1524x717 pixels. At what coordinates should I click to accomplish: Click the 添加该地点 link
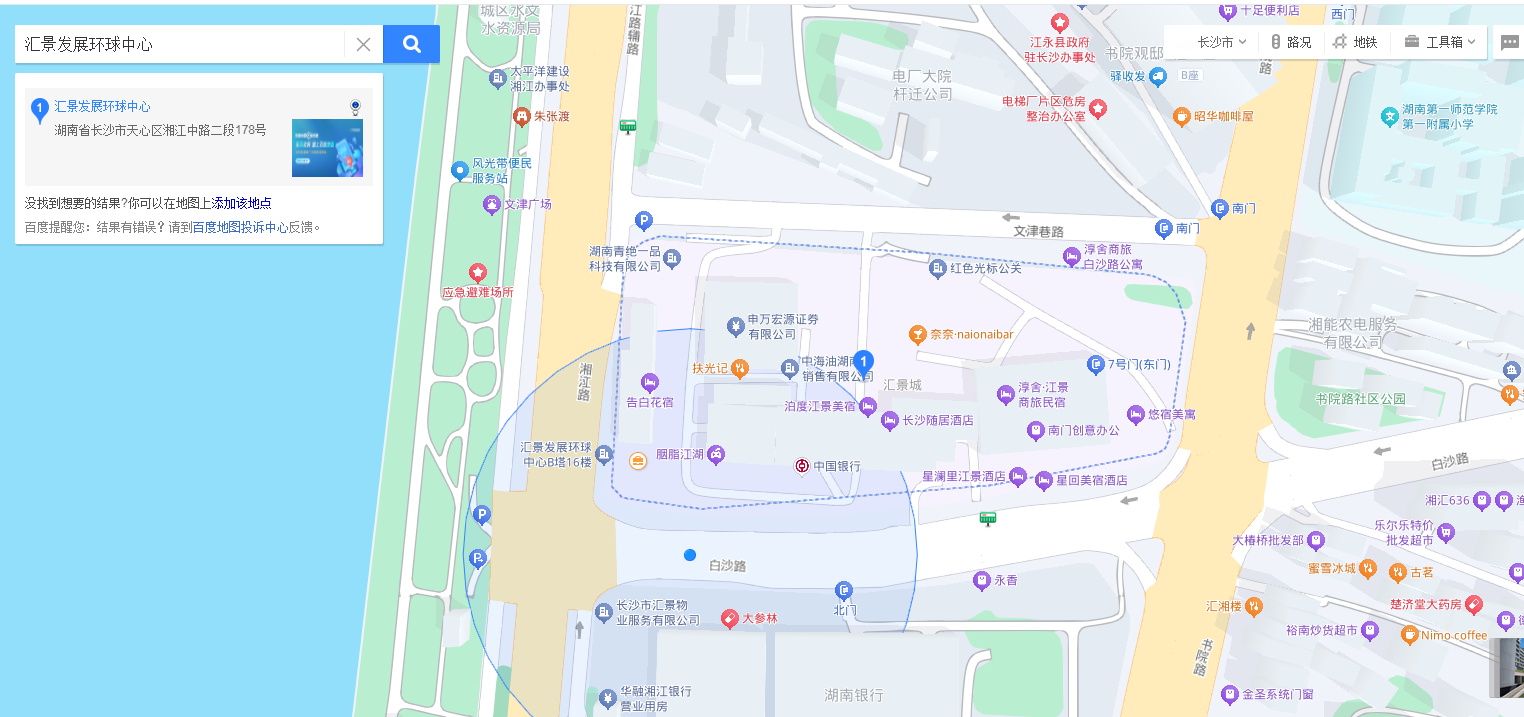tap(241, 203)
